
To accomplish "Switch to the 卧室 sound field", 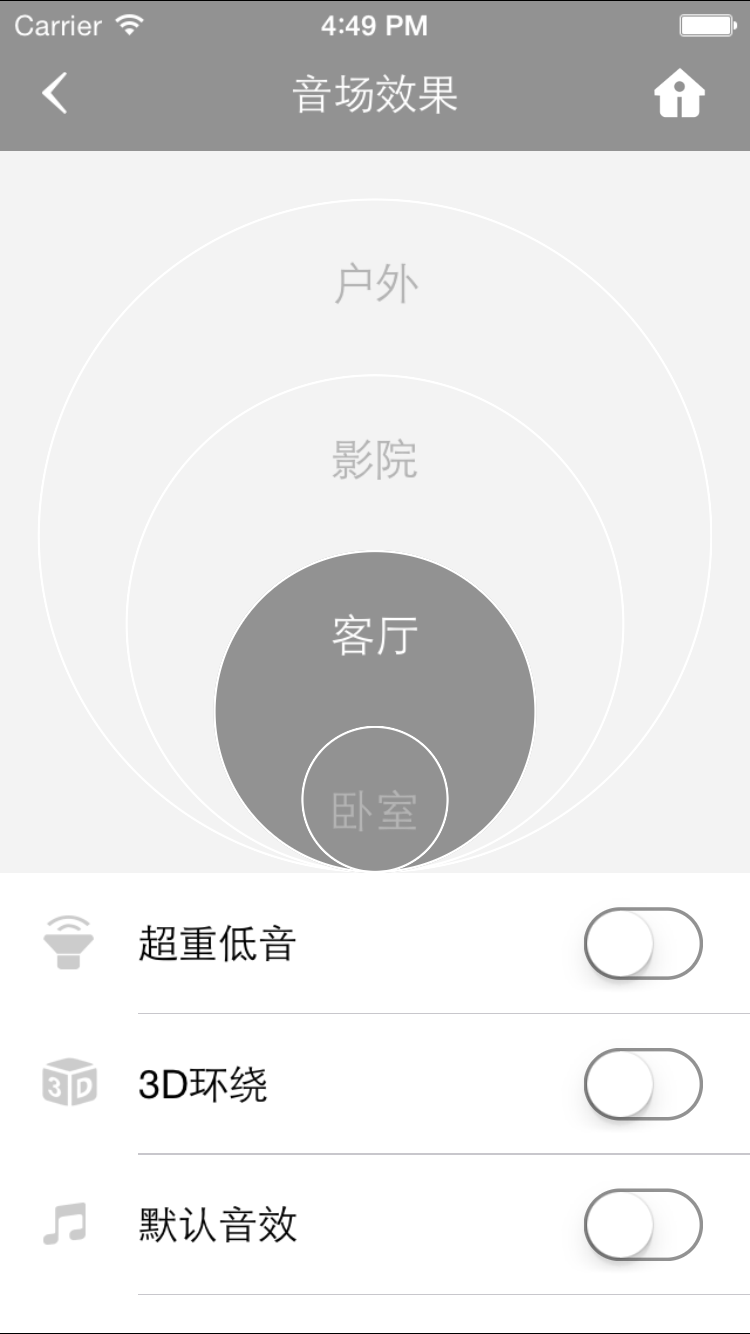I will click(x=375, y=800).
